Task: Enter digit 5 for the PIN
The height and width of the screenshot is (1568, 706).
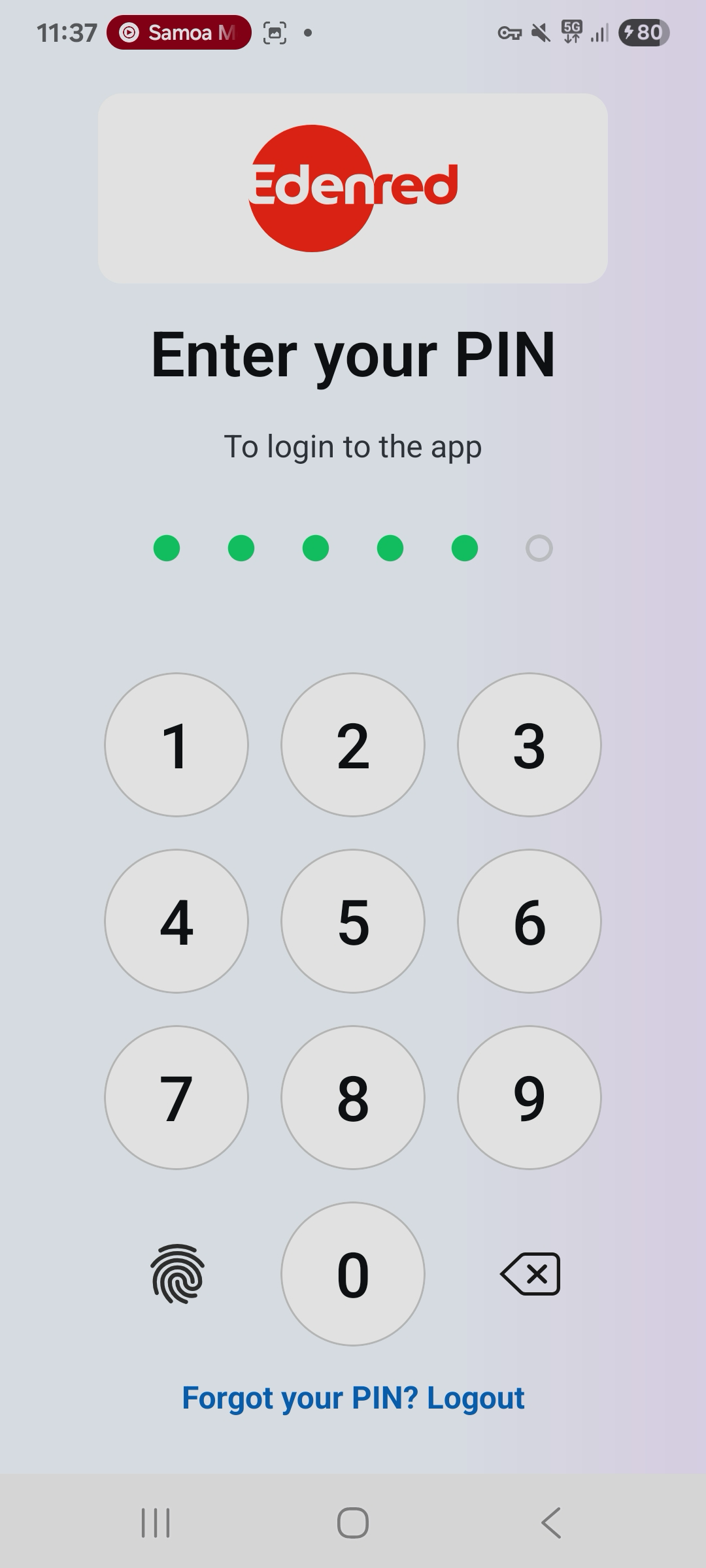Action: (x=353, y=921)
